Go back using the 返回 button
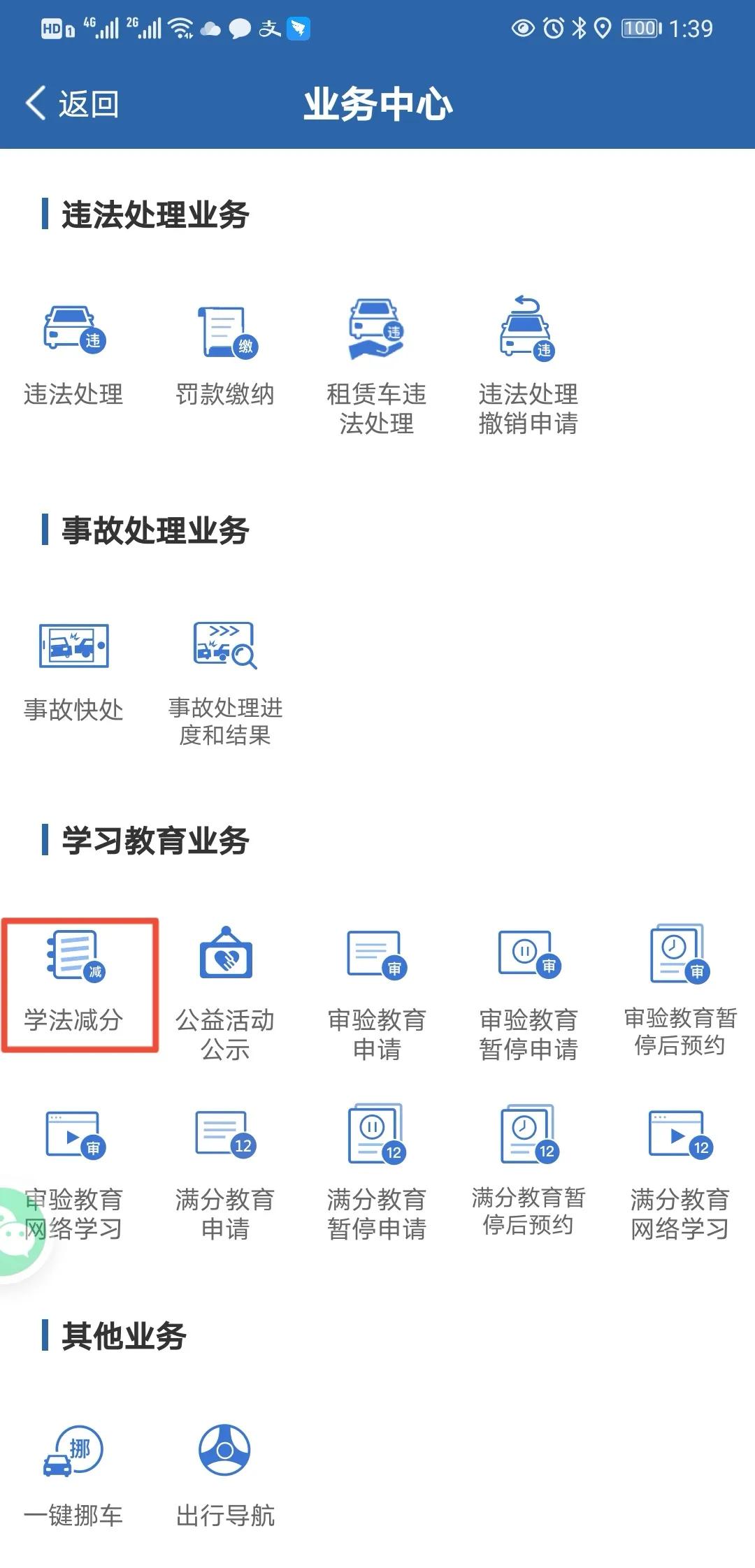 pyautogui.click(x=72, y=104)
